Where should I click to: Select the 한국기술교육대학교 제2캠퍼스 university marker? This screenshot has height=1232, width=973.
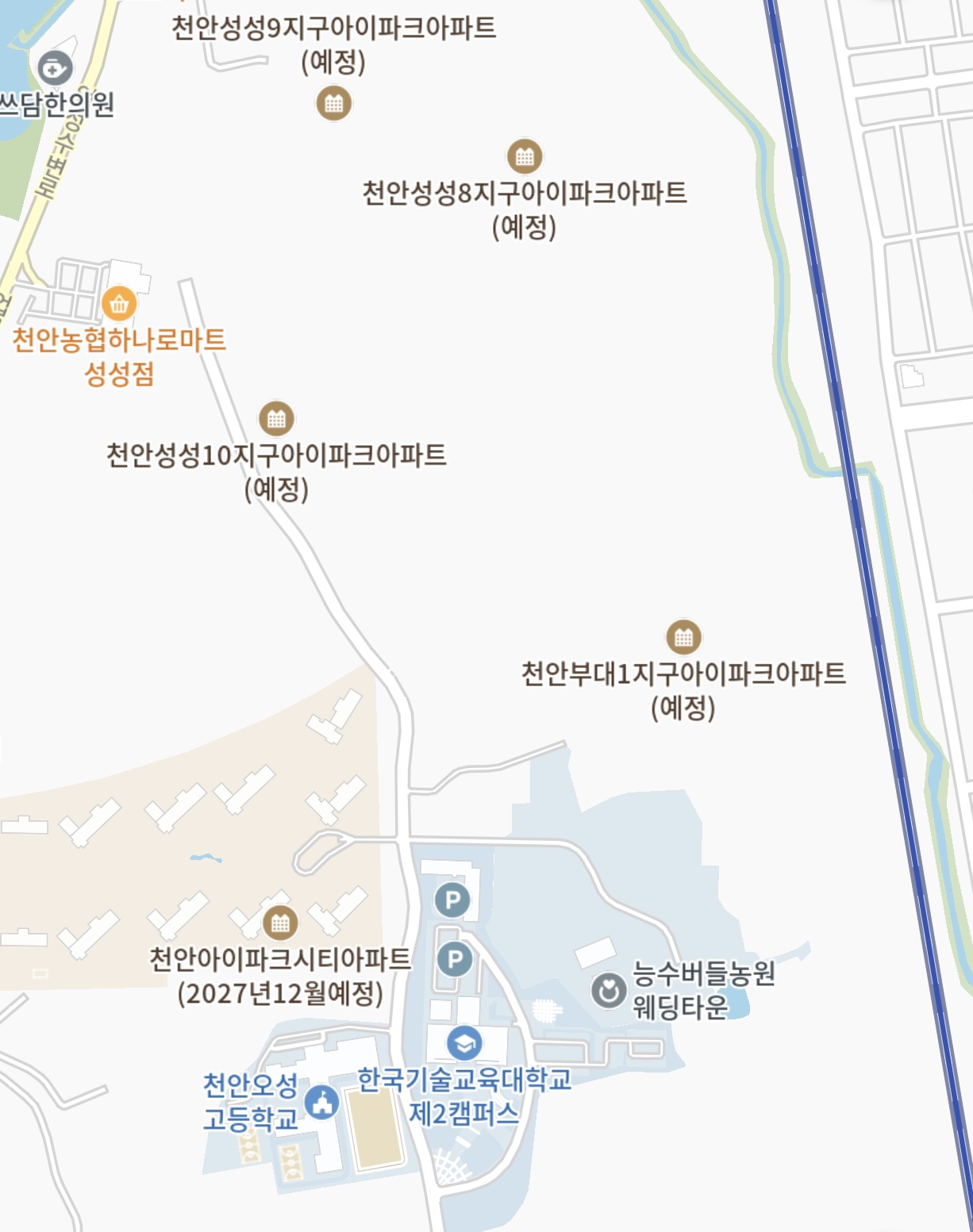(464, 1043)
